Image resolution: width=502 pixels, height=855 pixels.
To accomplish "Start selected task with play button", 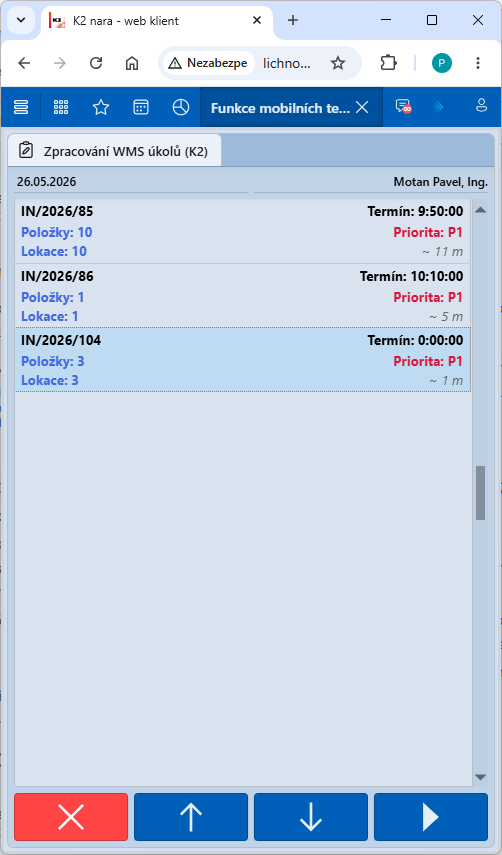I will click(x=431, y=817).
